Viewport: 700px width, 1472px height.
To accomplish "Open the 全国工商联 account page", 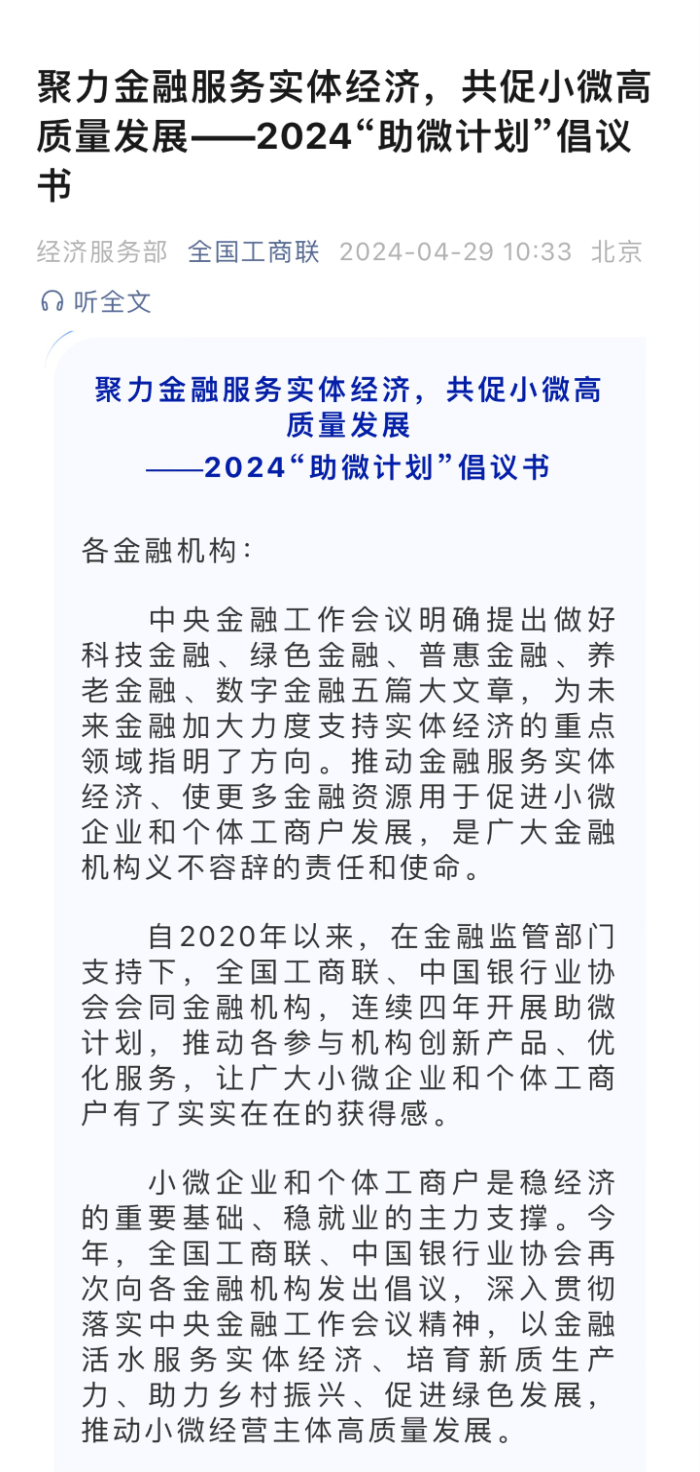I will tap(253, 251).
